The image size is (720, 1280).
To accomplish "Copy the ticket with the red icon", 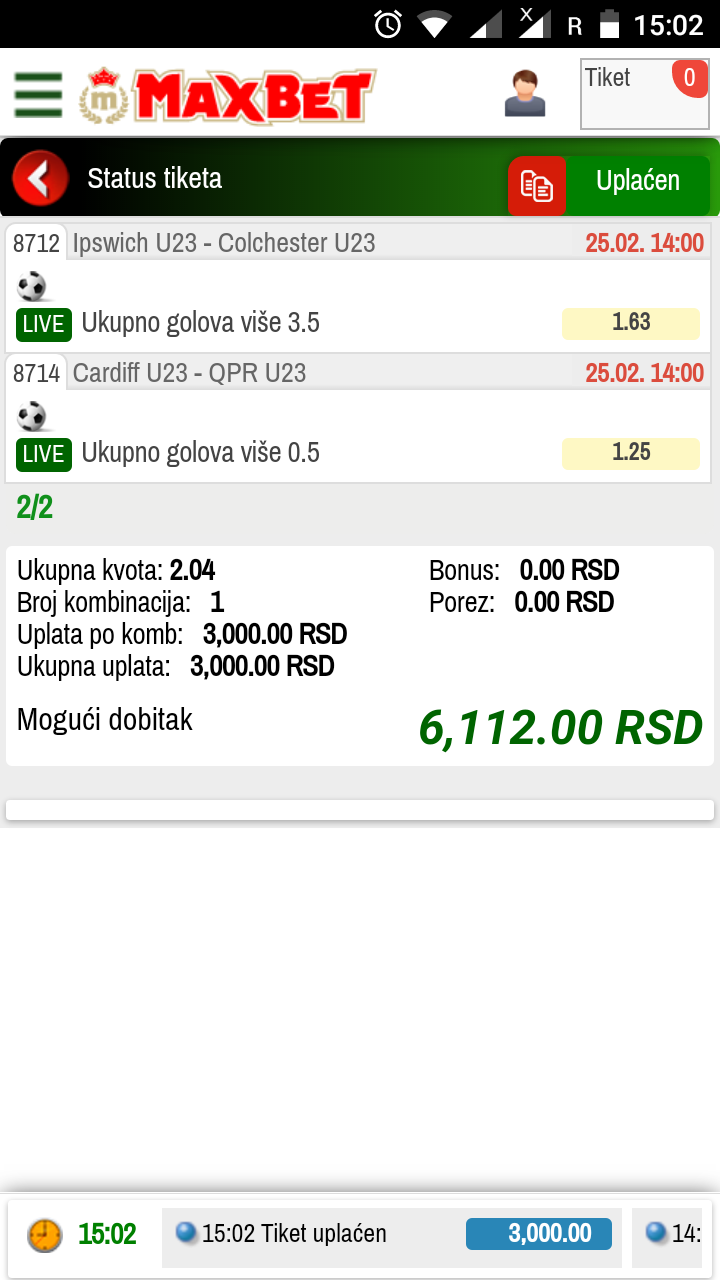I will (x=537, y=186).
